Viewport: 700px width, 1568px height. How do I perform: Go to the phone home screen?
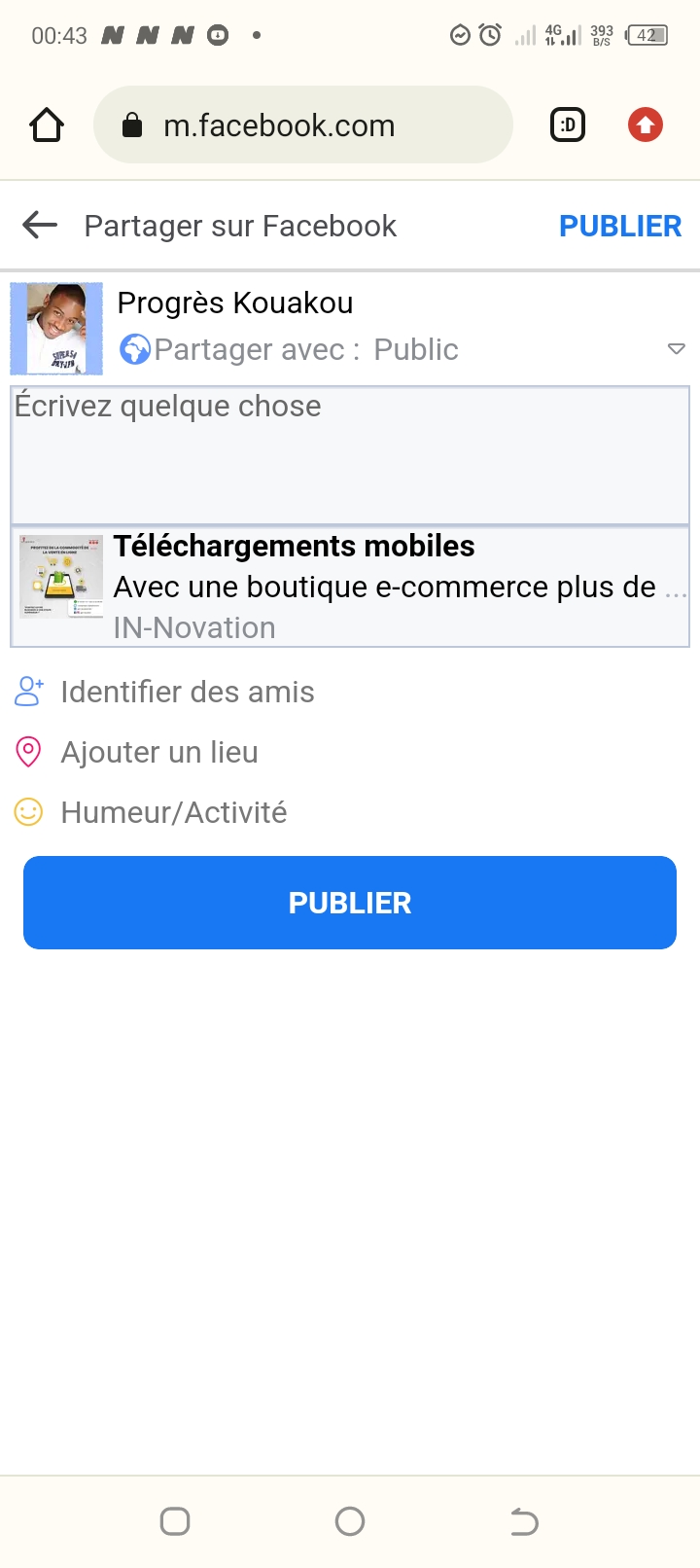click(350, 1521)
